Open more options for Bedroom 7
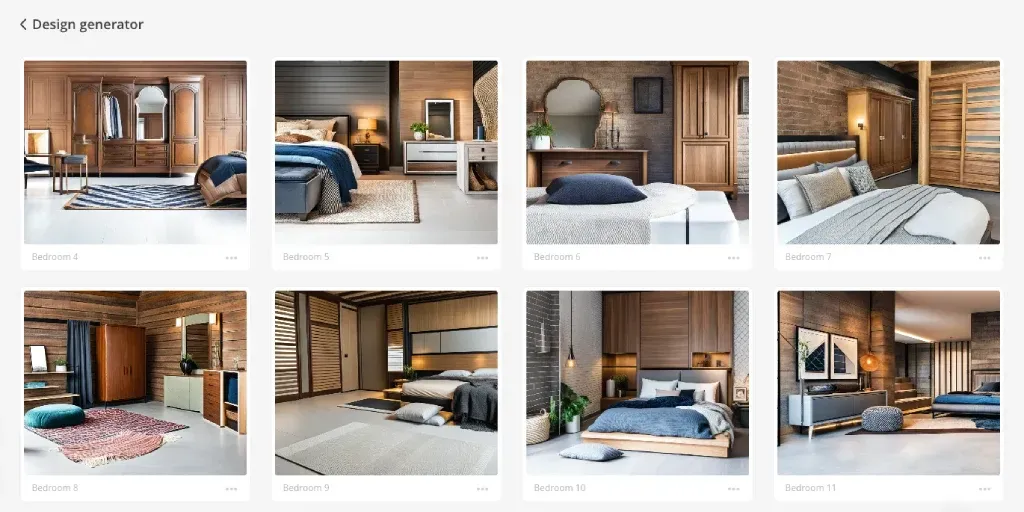This screenshot has height=512, width=1024. pyautogui.click(x=985, y=258)
